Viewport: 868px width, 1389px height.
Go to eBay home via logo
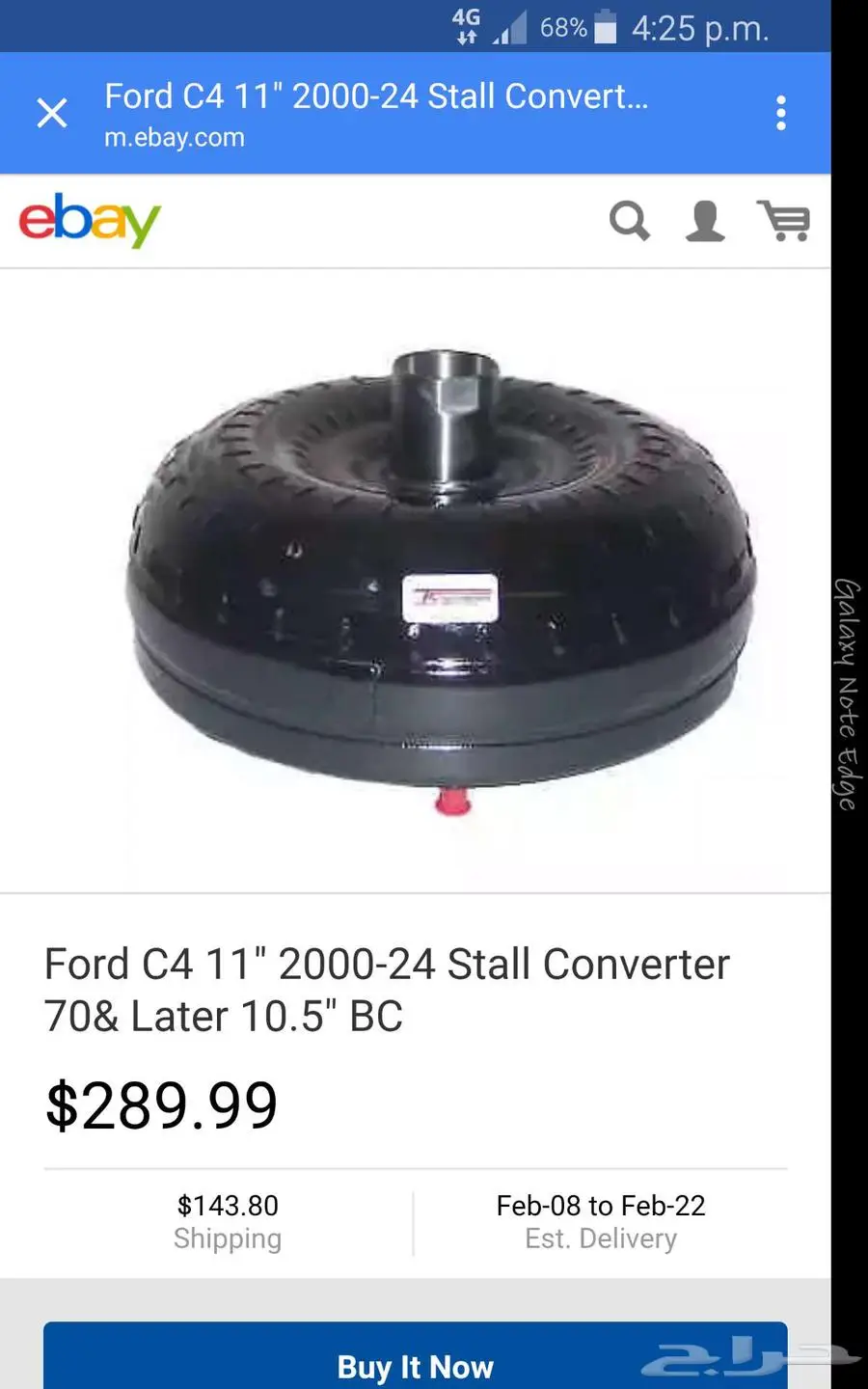(x=90, y=220)
